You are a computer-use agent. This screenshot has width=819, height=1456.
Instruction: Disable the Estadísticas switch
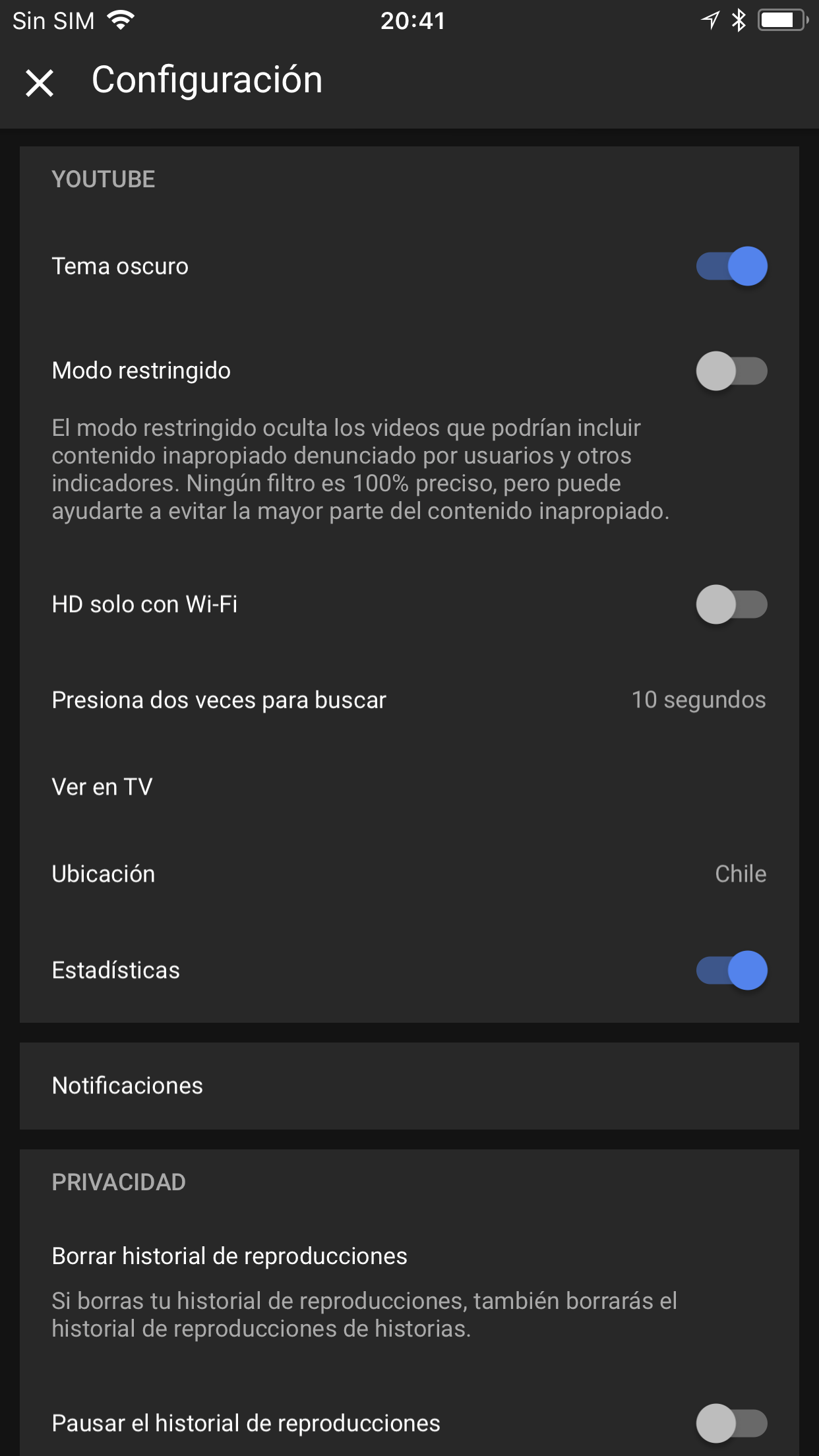click(731, 970)
